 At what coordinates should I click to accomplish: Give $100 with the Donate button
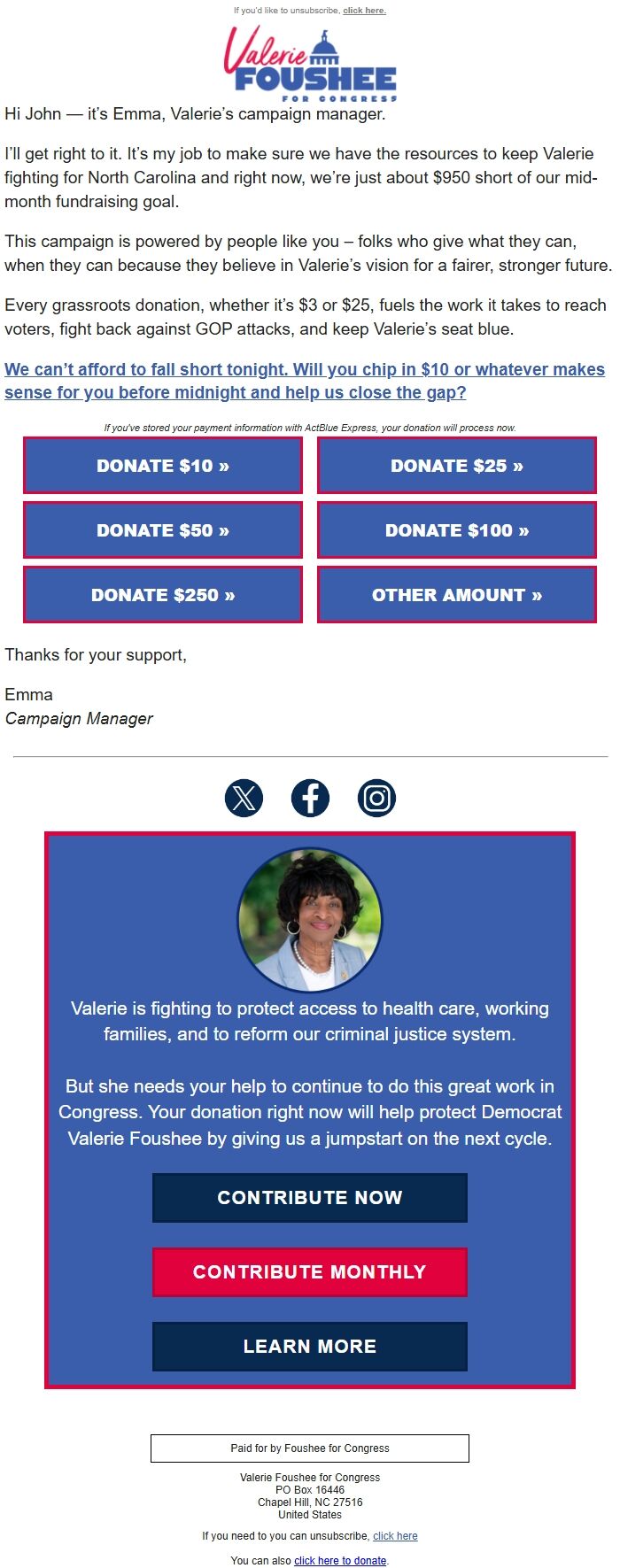coord(456,530)
